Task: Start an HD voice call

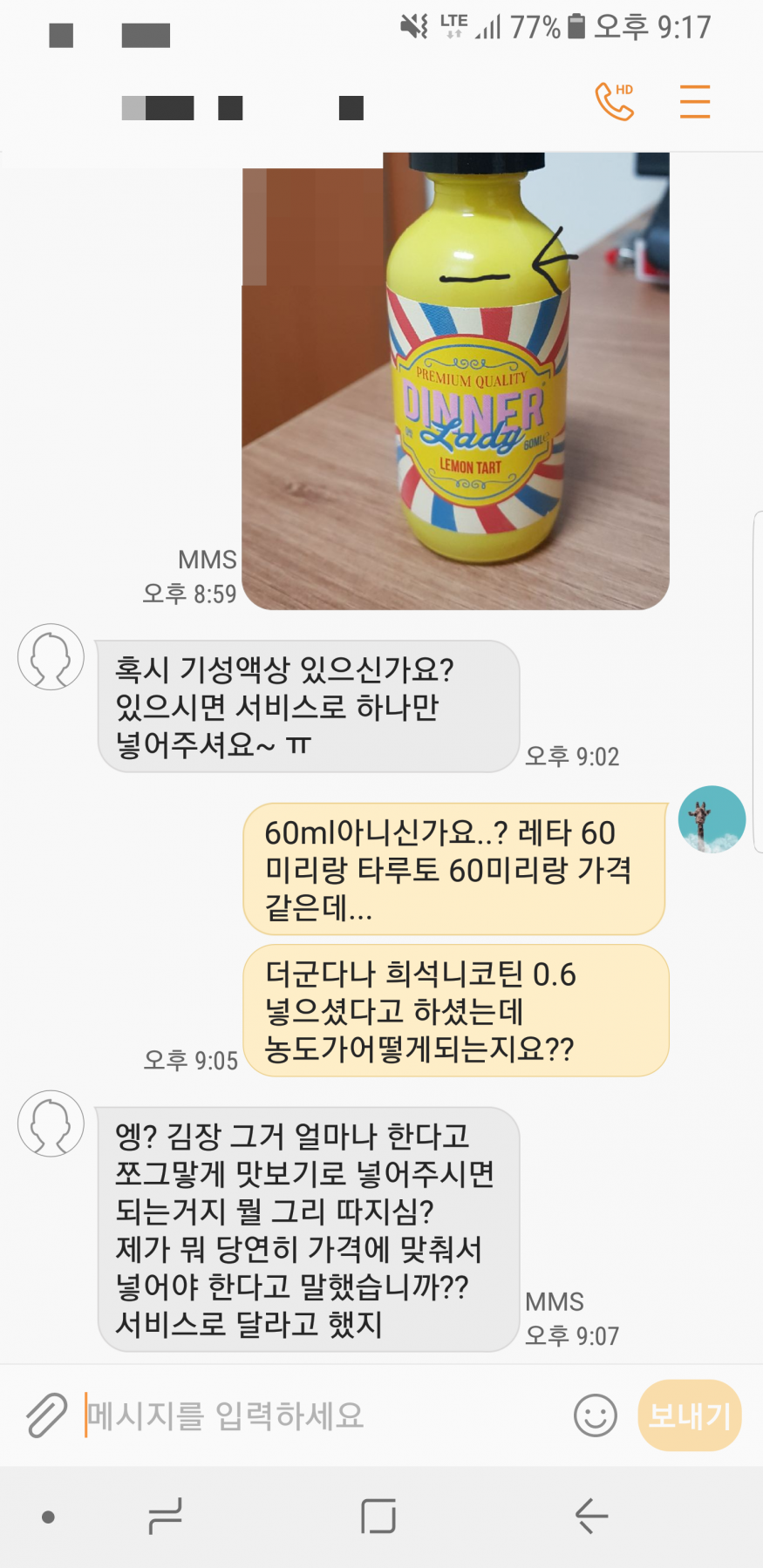Action: [x=614, y=102]
